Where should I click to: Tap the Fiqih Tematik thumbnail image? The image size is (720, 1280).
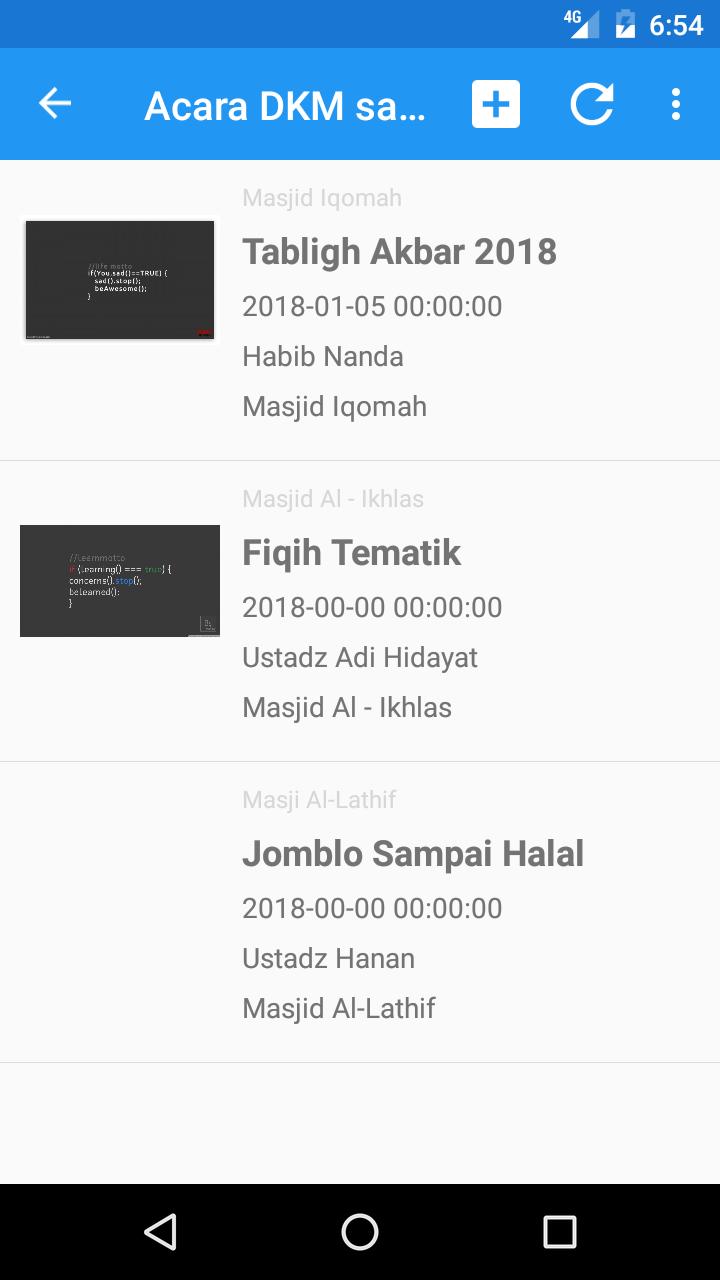point(118,581)
